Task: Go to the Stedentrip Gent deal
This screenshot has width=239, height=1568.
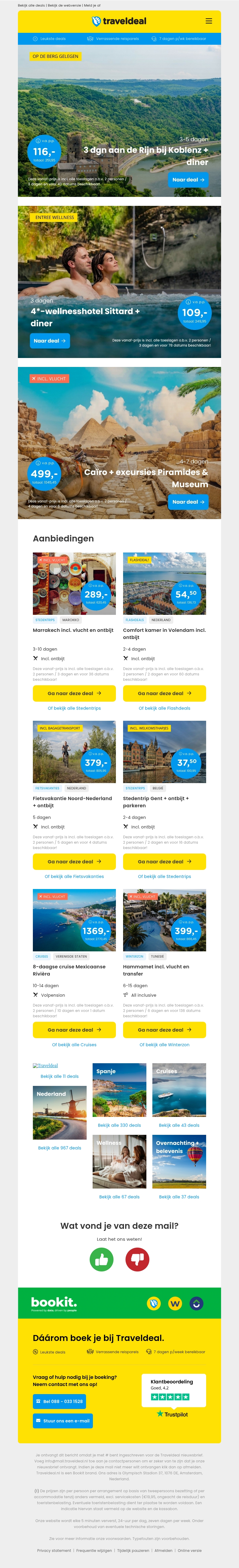Action: click(x=164, y=861)
